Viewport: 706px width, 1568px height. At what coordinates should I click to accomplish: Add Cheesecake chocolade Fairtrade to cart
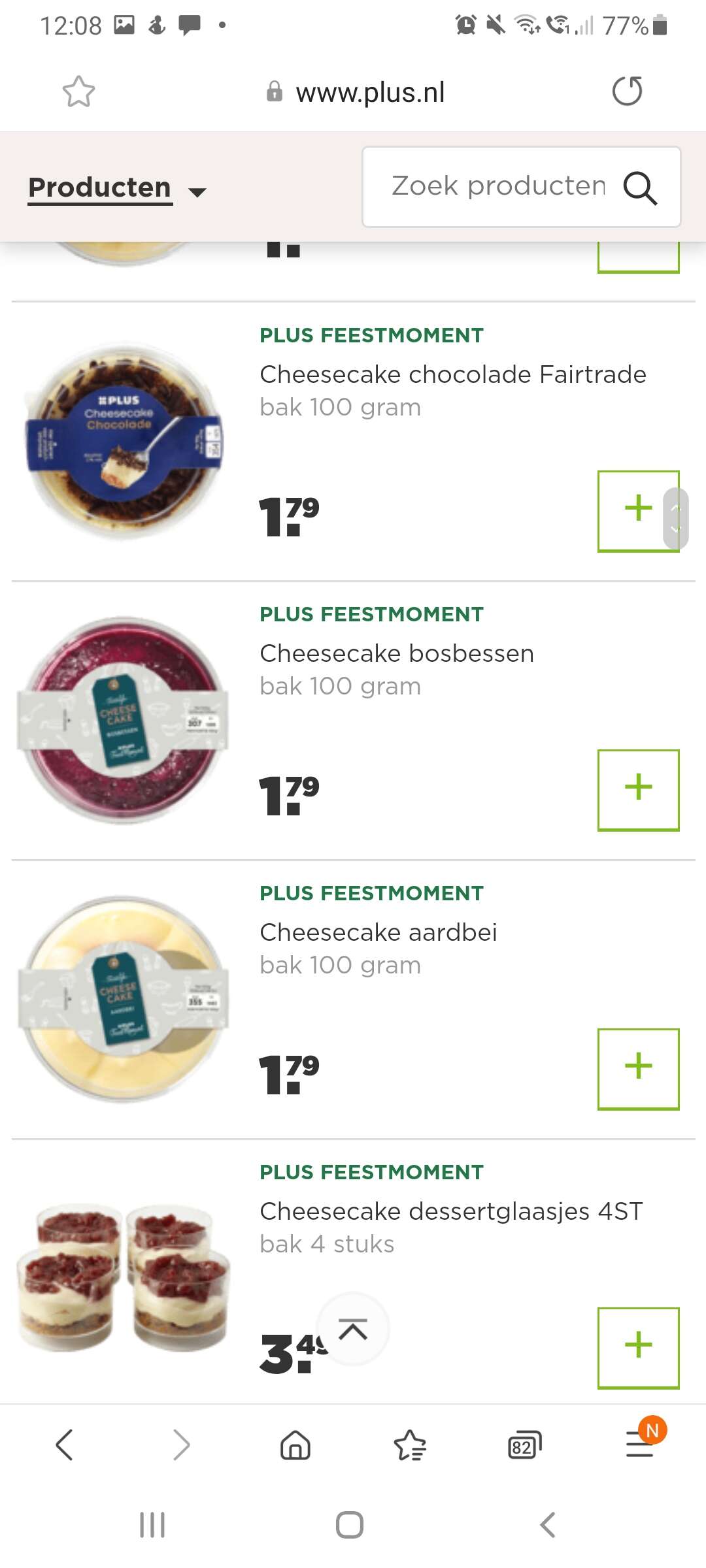[x=638, y=511]
